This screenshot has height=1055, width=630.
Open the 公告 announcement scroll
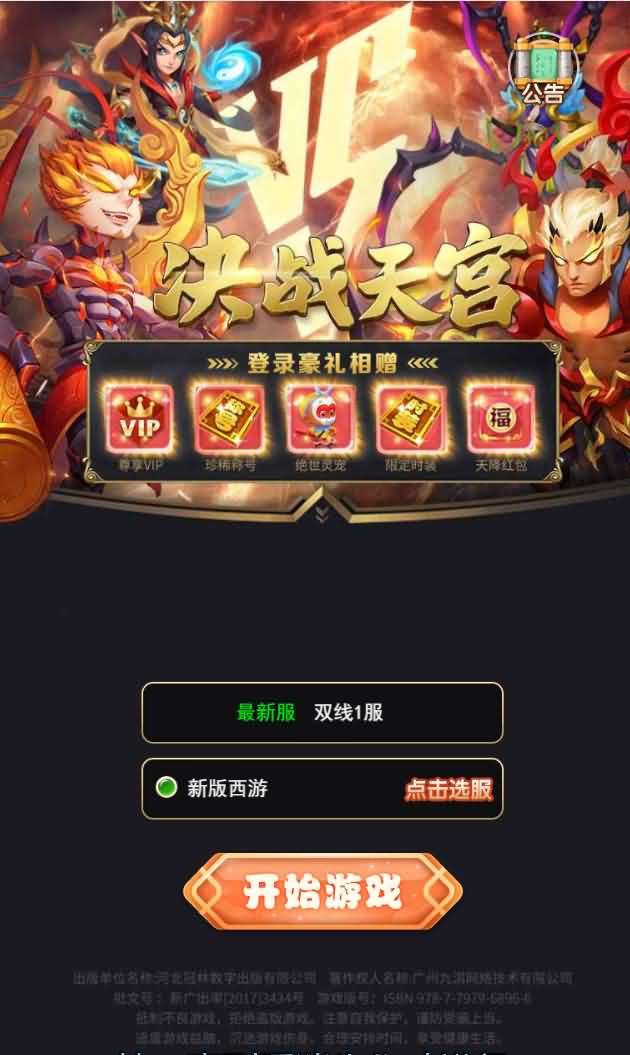click(x=543, y=70)
